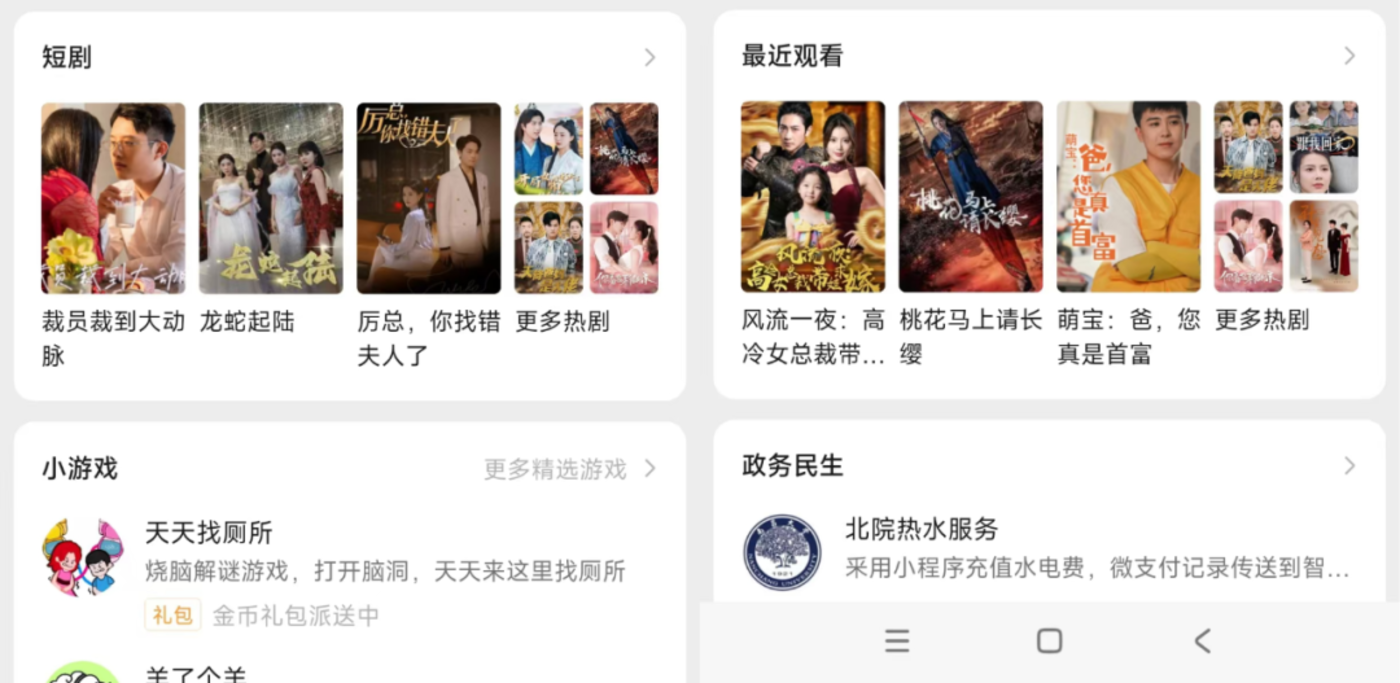Screen dimensions: 1400x683
Task: Open recently watched 萌宝：爸，您真是首富
Action: [1129, 196]
